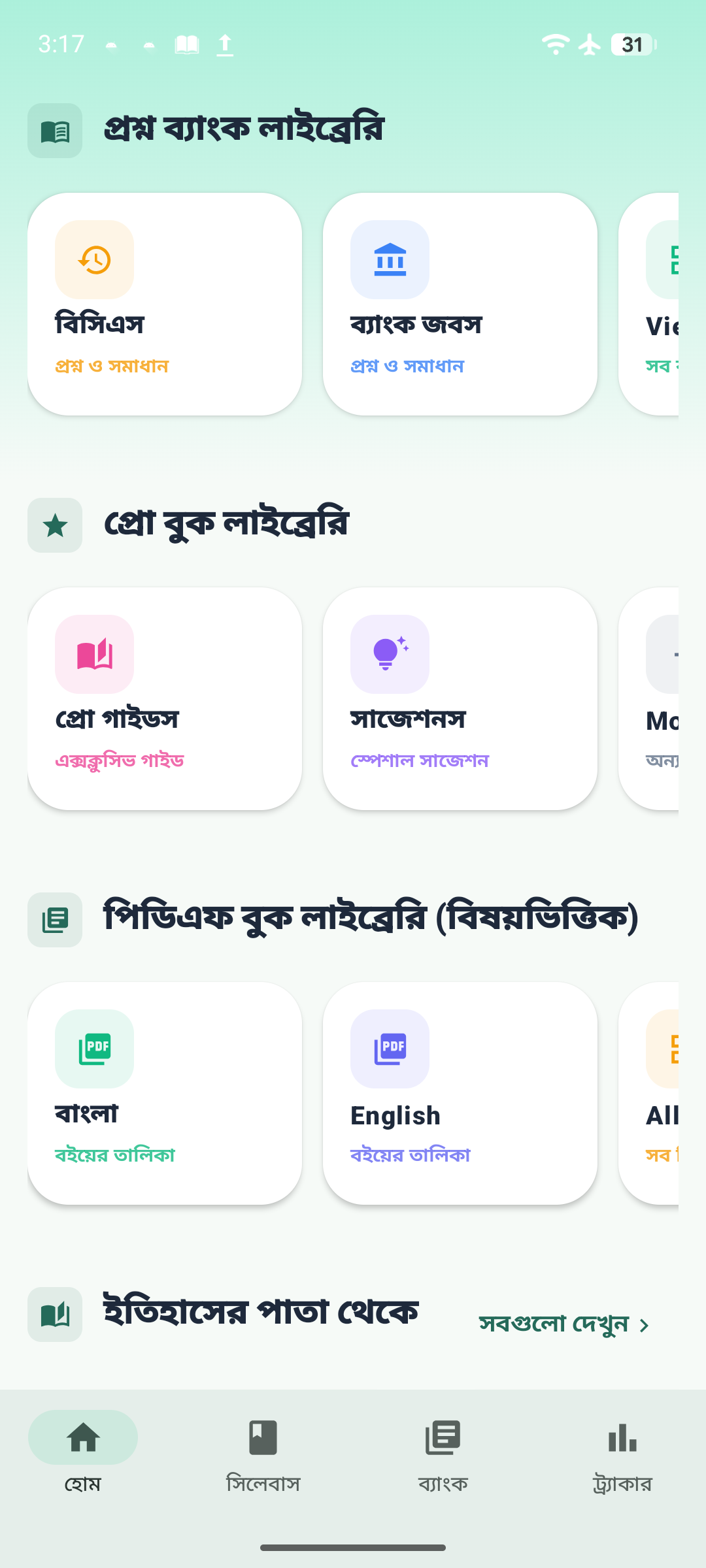Tap প্রশ্ন ও সমাধান under বিসিএস
Viewport: 706px width, 1568px height.
112,366
